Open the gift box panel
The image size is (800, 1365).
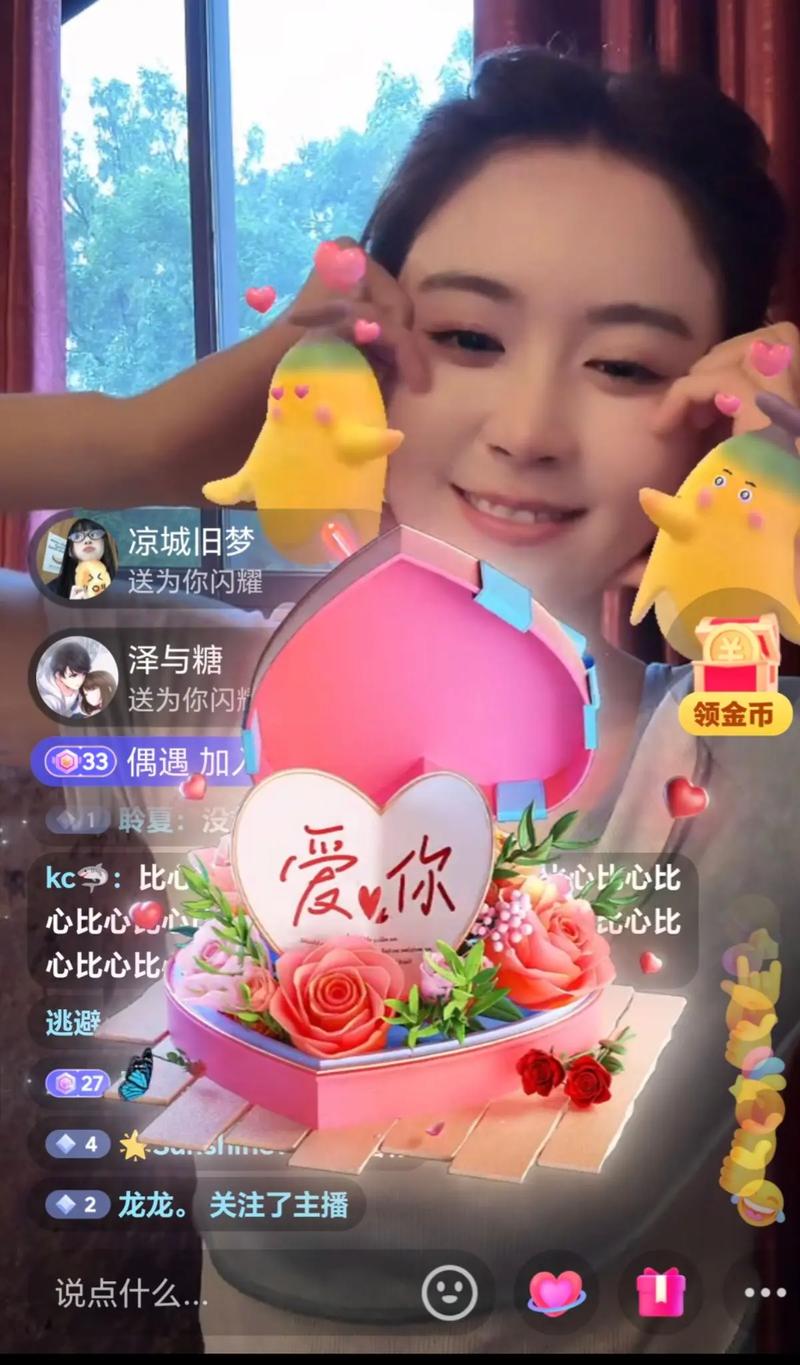(660, 1293)
